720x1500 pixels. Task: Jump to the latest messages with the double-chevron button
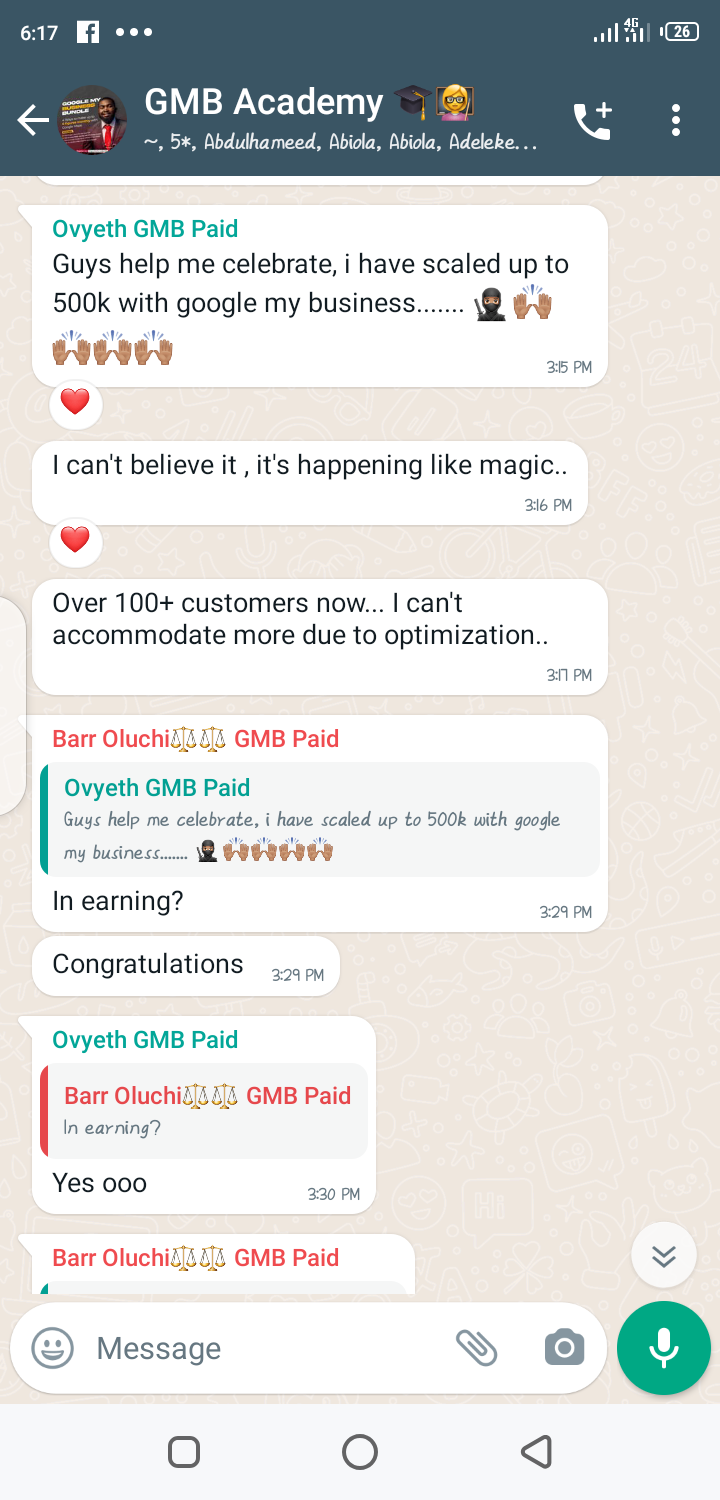(x=664, y=1255)
